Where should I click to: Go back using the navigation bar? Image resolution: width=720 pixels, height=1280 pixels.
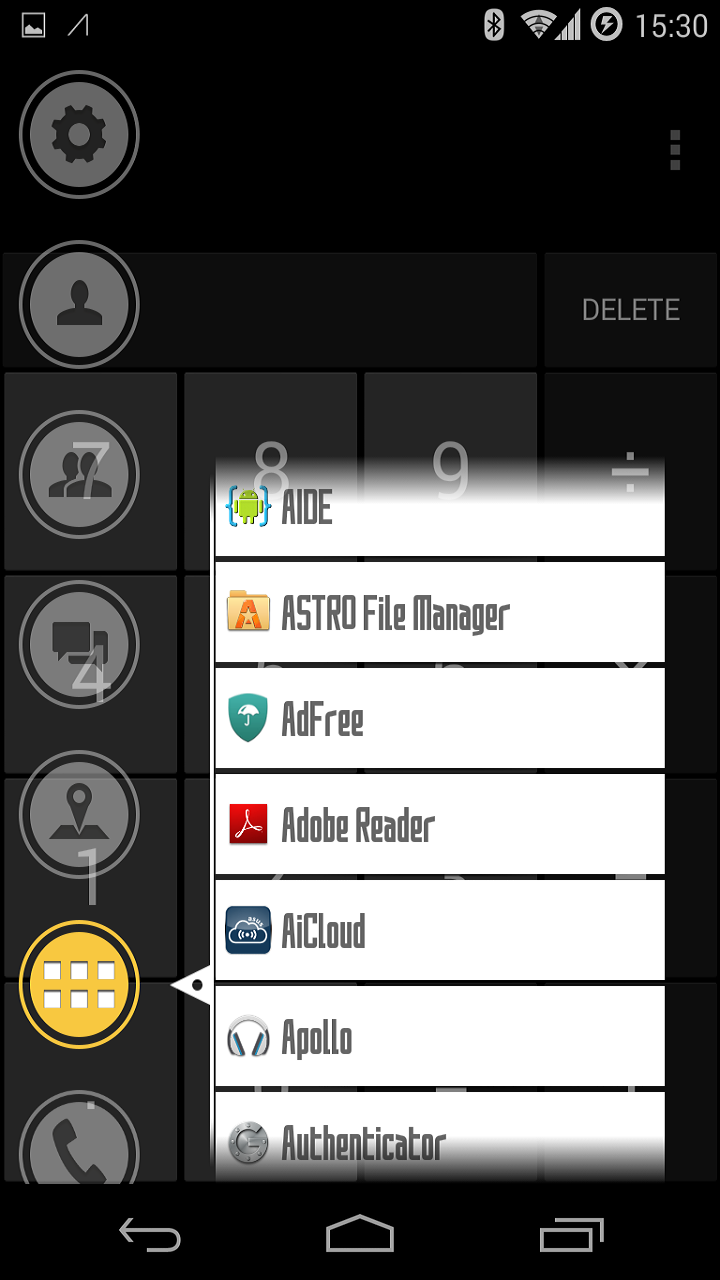click(x=150, y=1235)
